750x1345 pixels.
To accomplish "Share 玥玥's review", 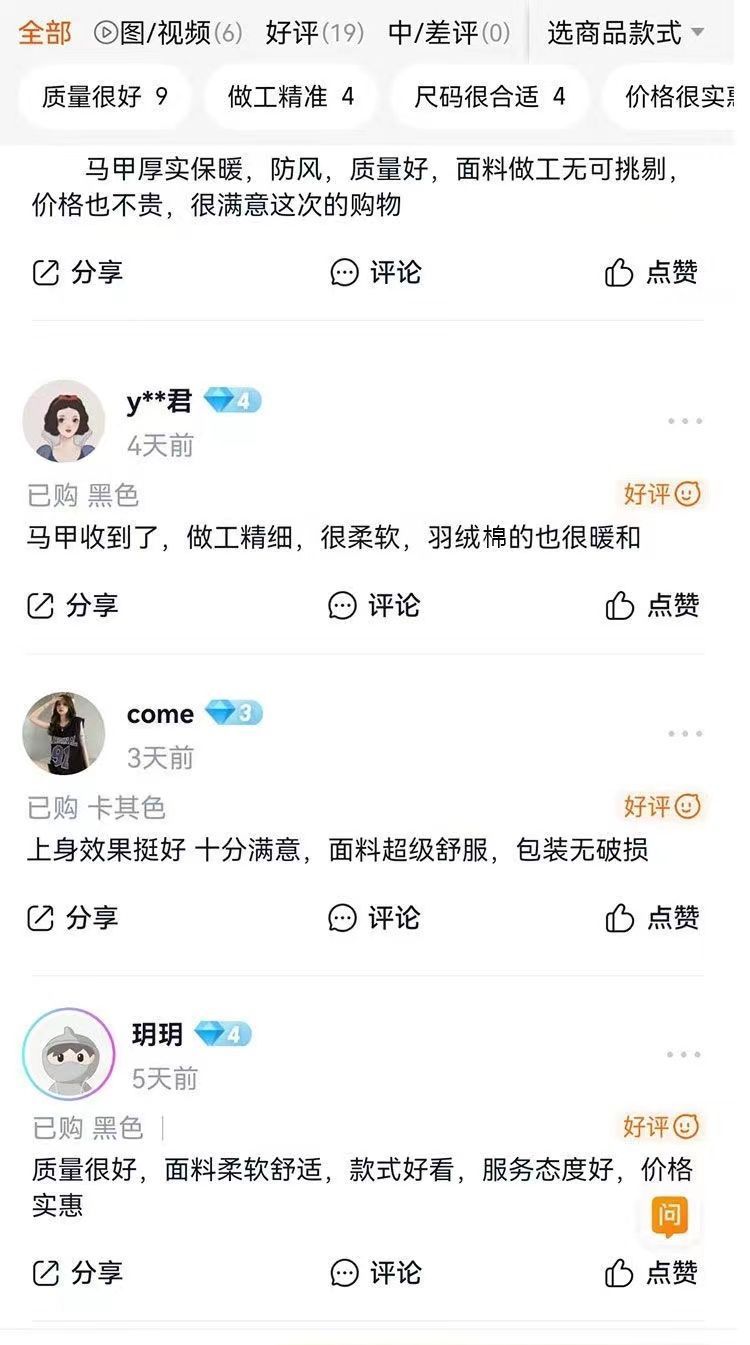I will (77, 1272).
